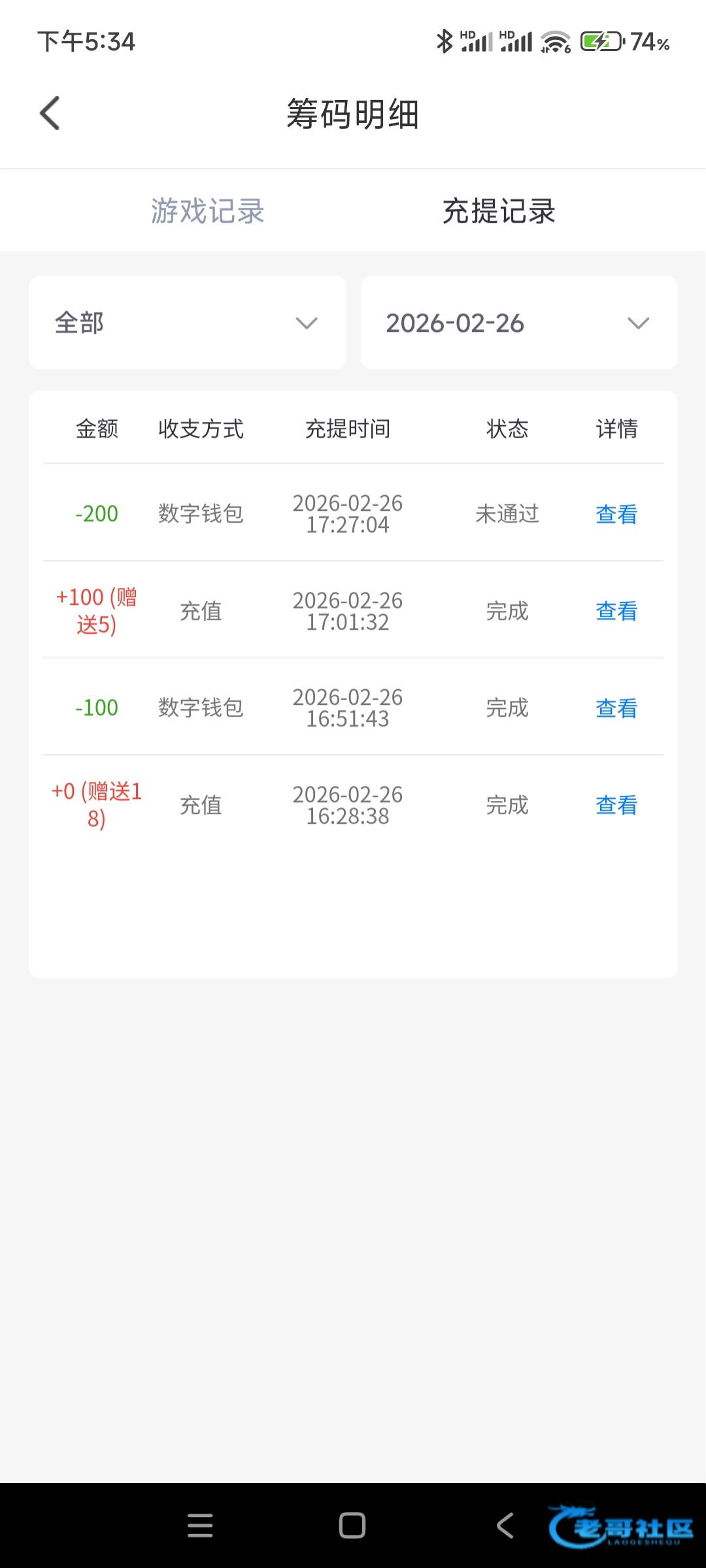Go back from the 筹码明细 page

pyautogui.click(x=50, y=114)
